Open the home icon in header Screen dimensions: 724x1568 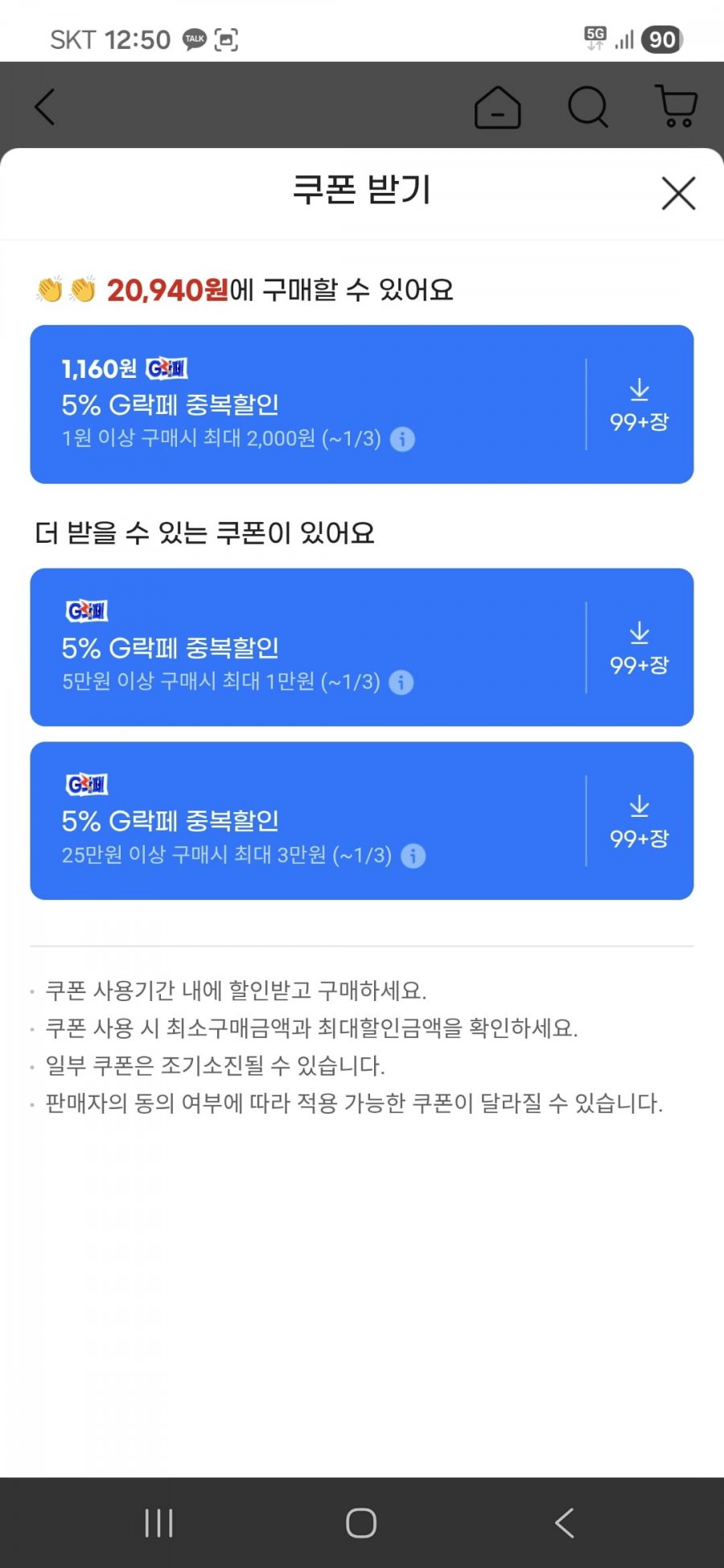pos(497,107)
